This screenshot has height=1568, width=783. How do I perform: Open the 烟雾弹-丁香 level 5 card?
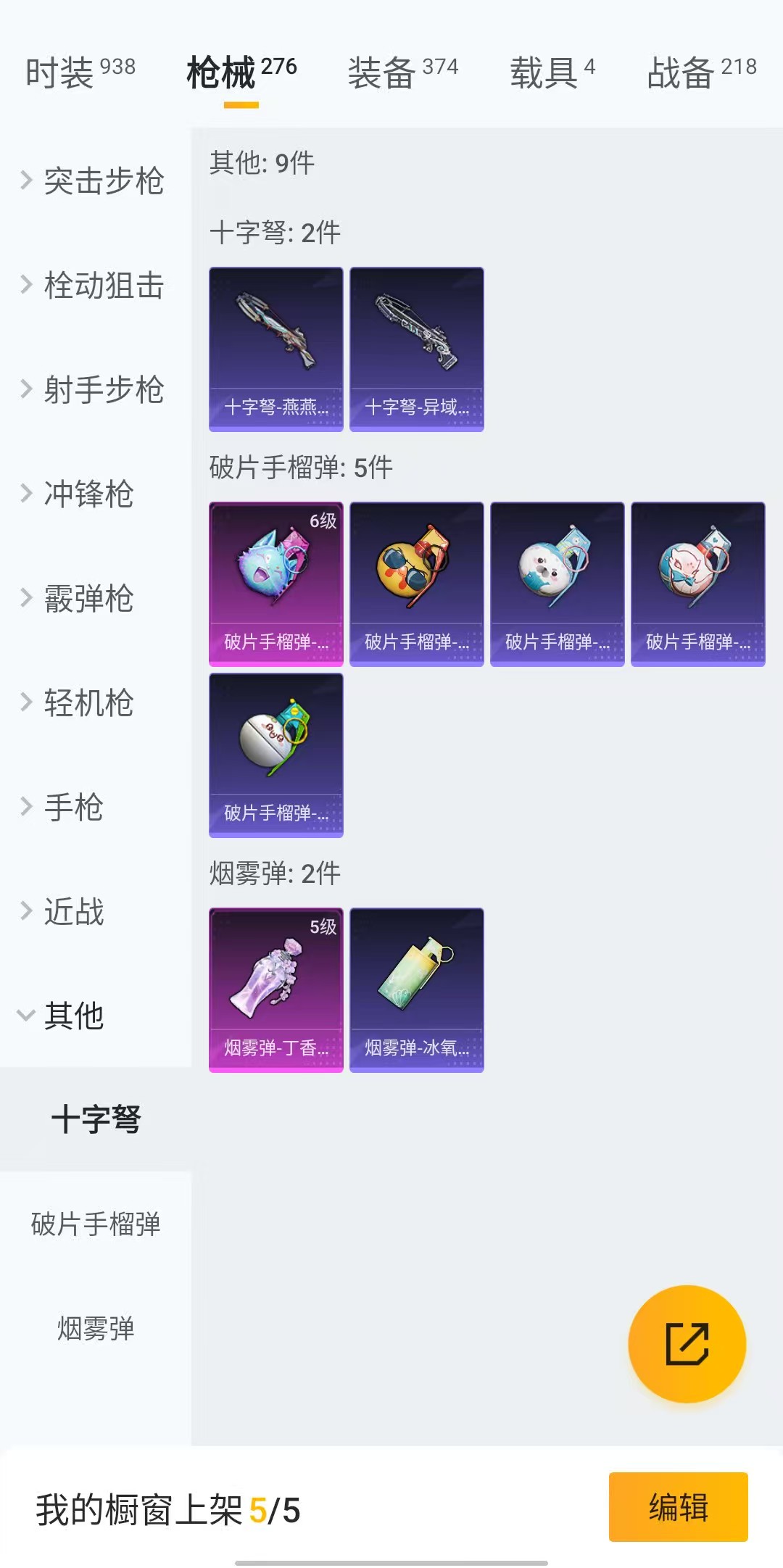[x=276, y=990]
